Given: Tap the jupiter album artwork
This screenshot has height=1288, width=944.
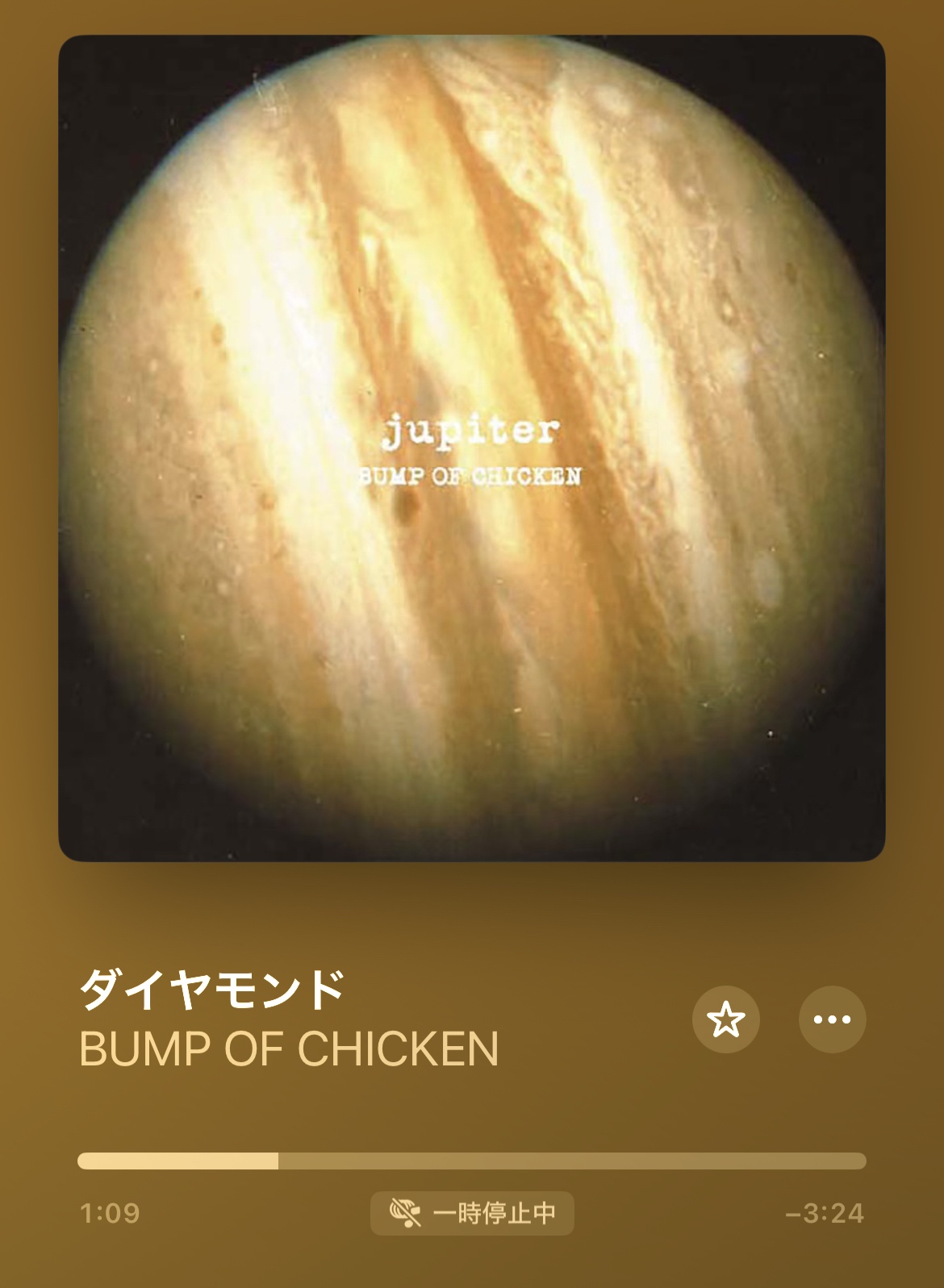Looking at the screenshot, I should pyautogui.click(x=471, y=448).
